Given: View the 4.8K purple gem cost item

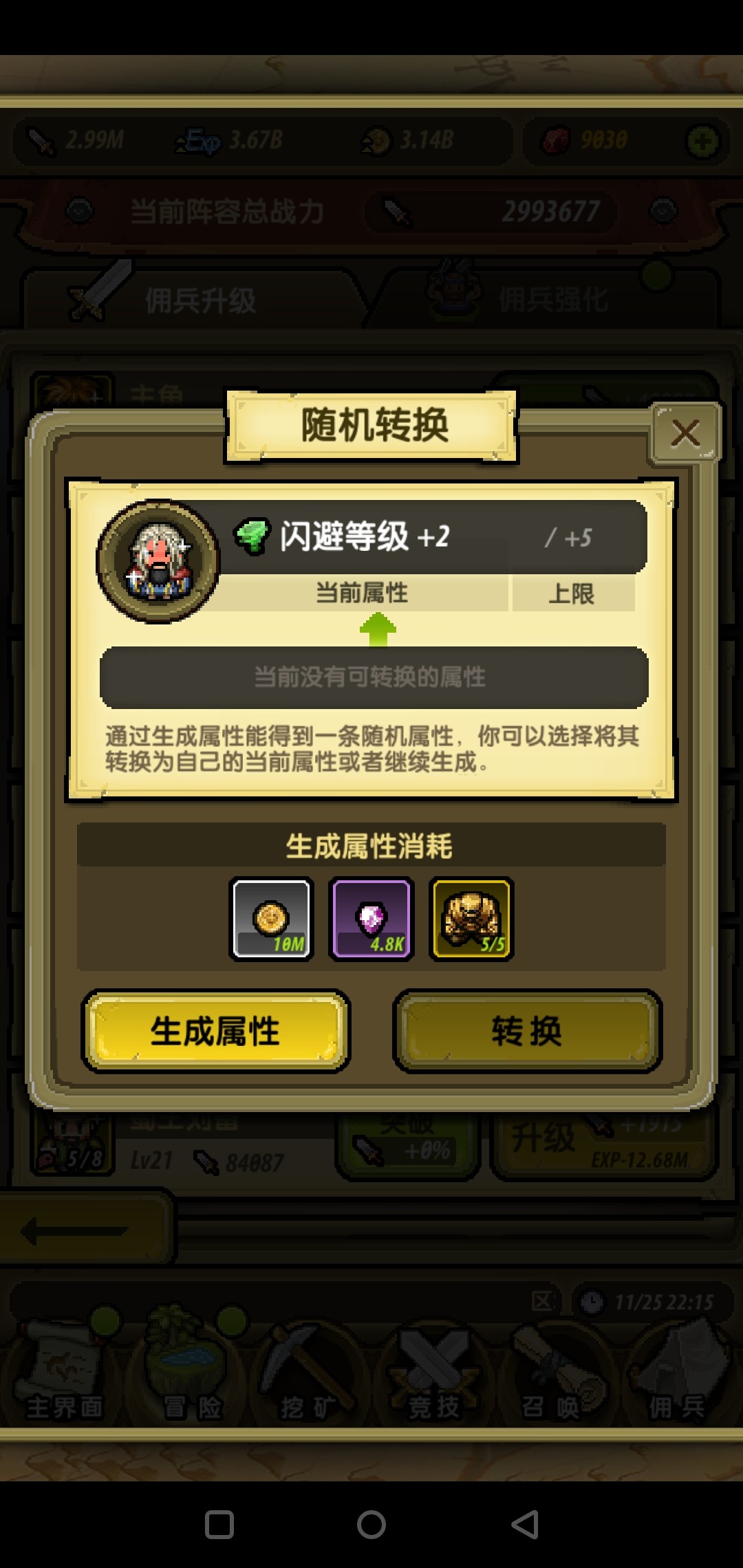Looking at the screenshot, I should pos(371,919).
